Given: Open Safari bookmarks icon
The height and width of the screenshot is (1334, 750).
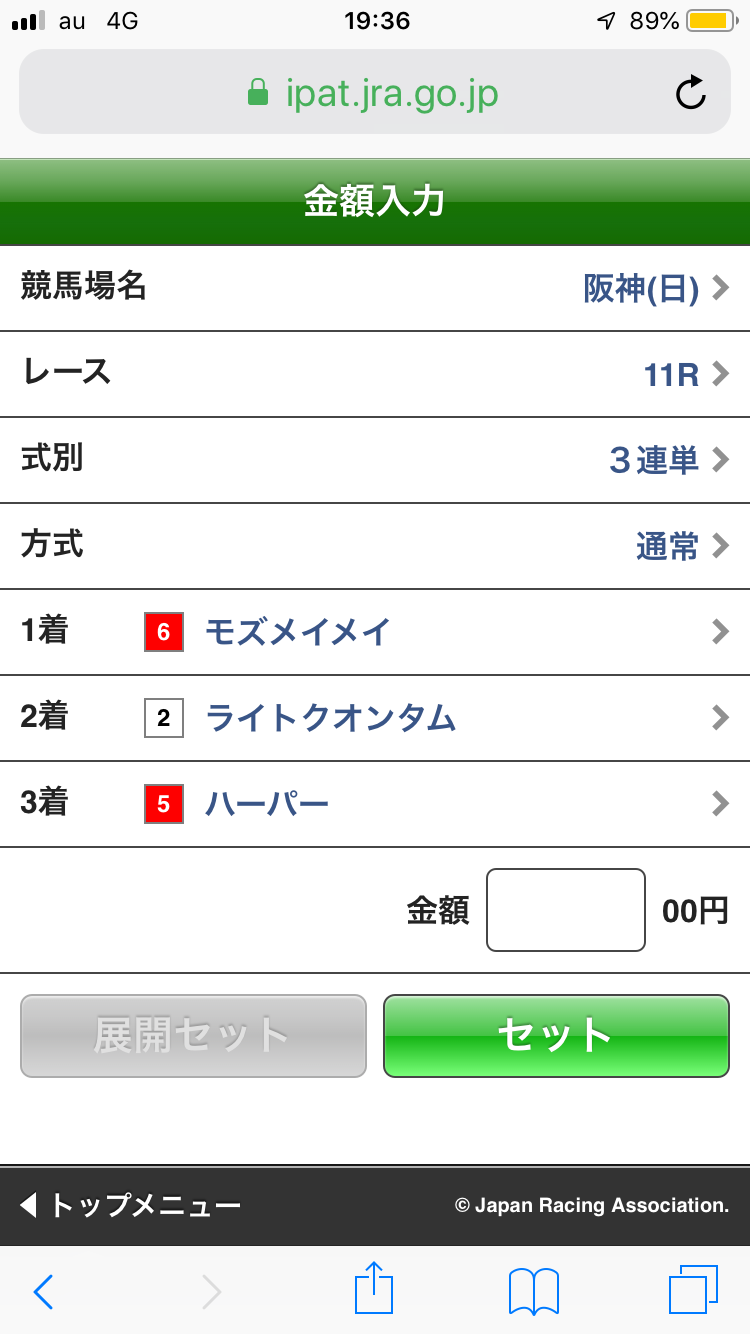Looking at the screenshot, I should click(x=532, y=1291).
